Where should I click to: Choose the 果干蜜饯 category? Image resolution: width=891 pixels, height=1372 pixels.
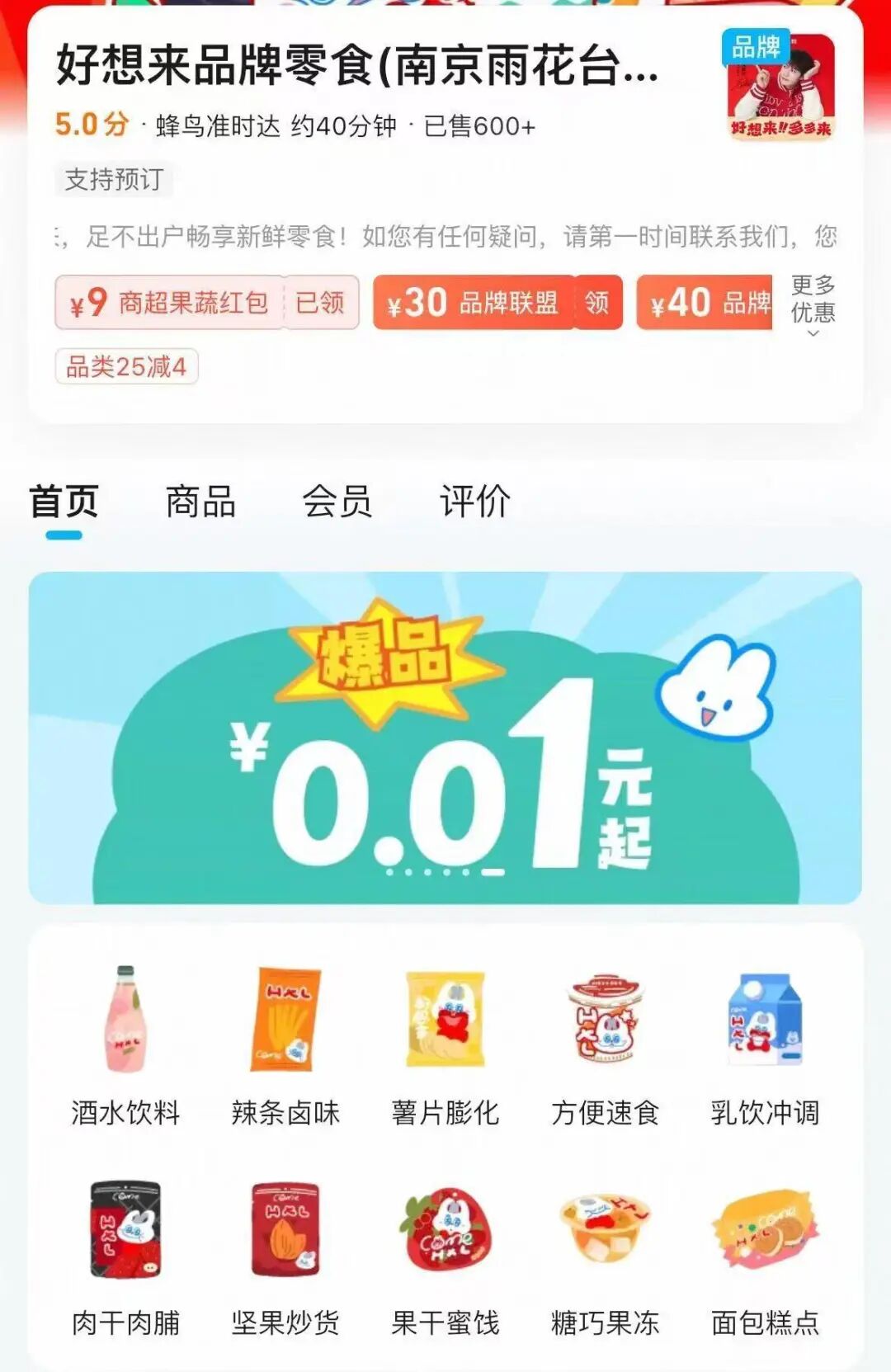tap(445, 1254)
